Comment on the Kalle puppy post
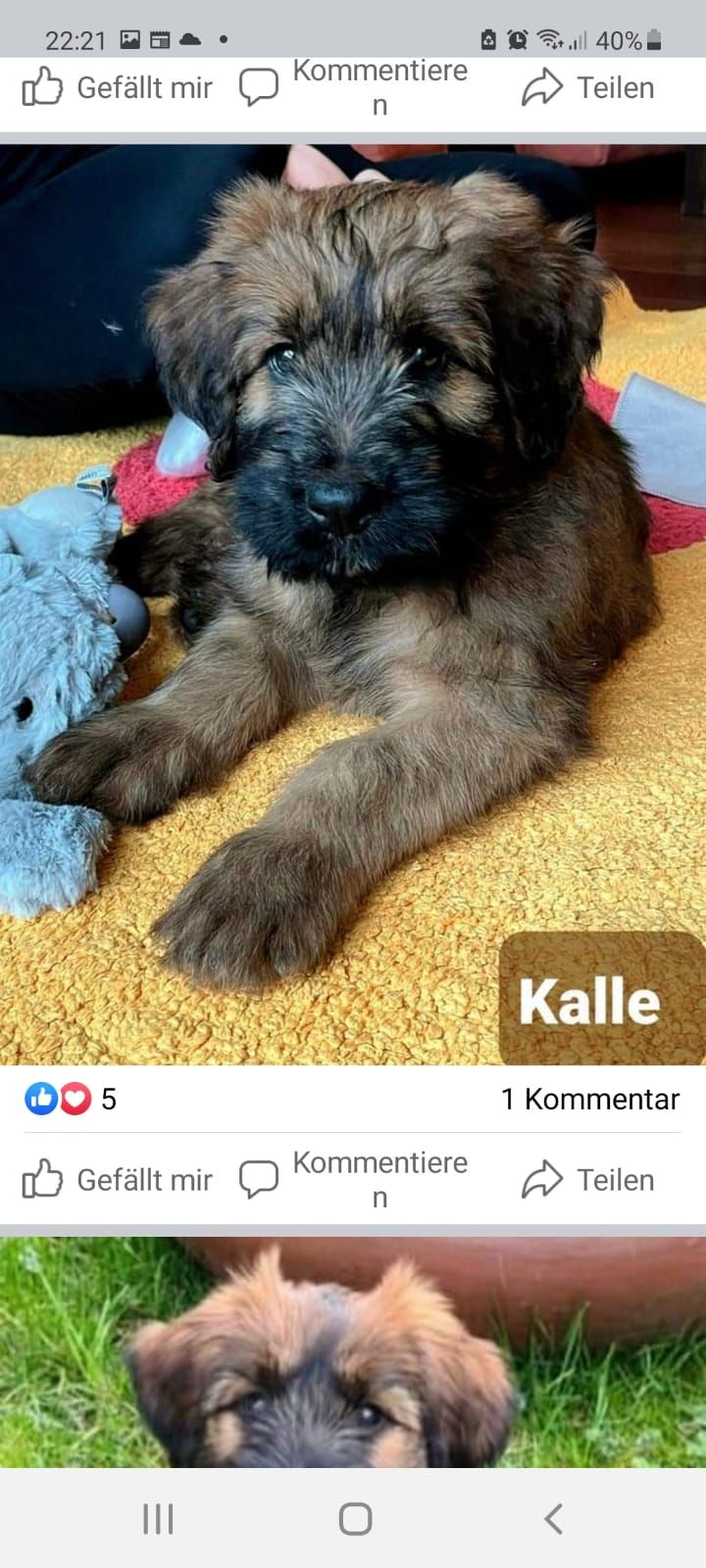This screenshot has height=1568, width=706. click(x=355, y=1179)
